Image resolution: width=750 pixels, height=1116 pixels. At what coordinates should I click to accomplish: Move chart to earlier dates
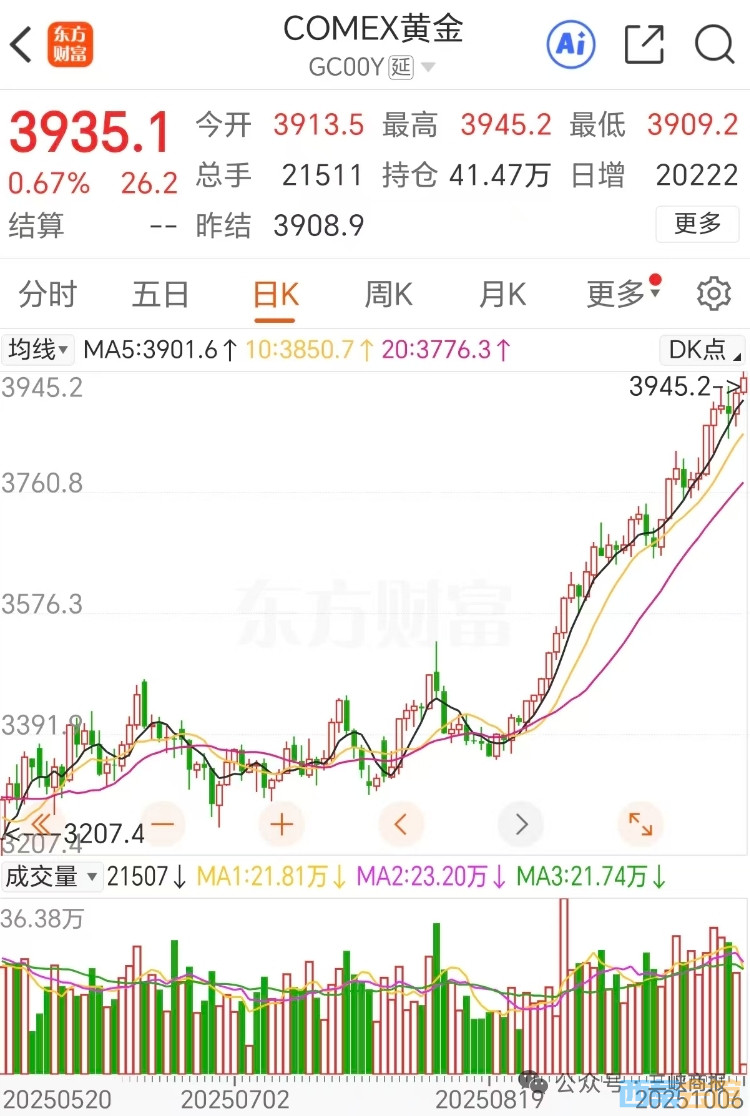[401, 825]
